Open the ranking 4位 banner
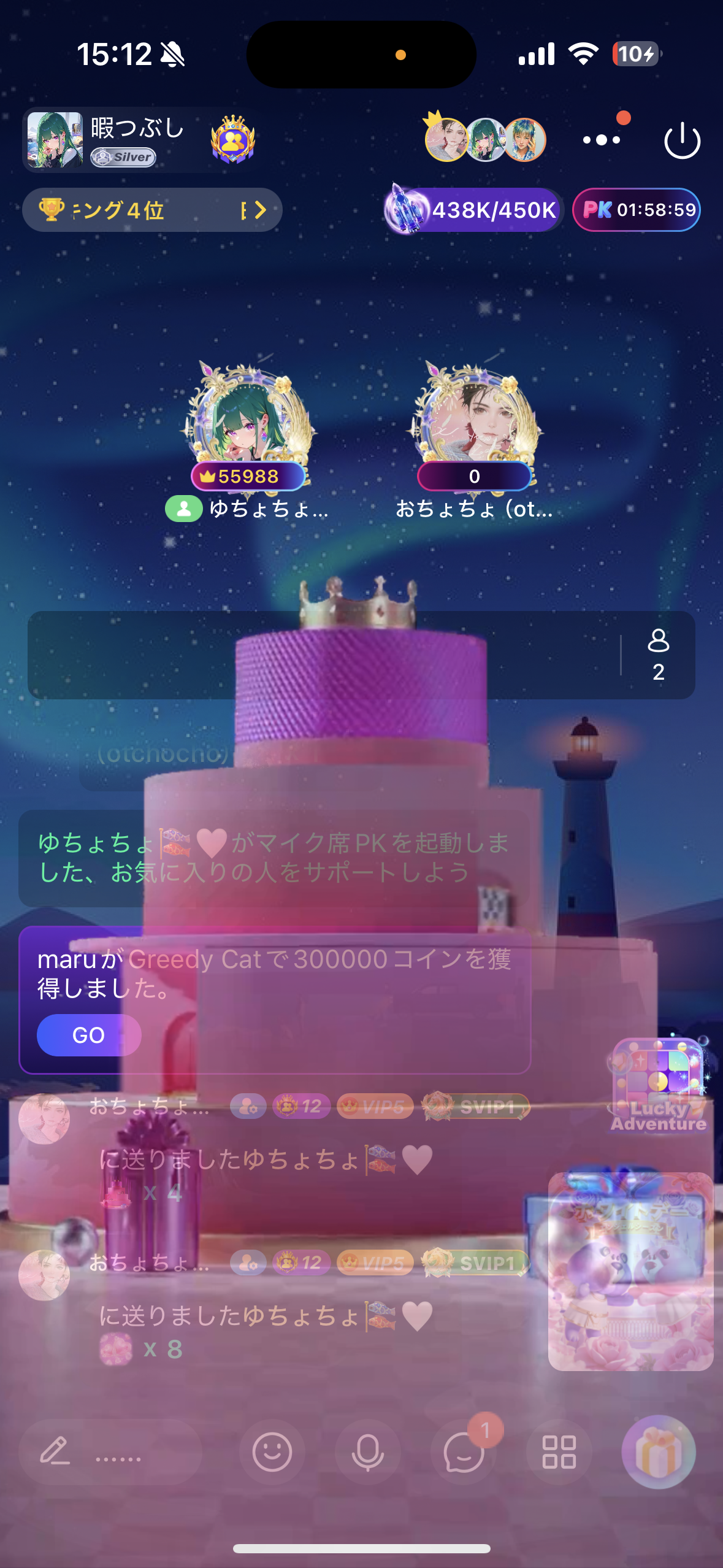This screenshot has height=1568, width=723. [152, 210]
